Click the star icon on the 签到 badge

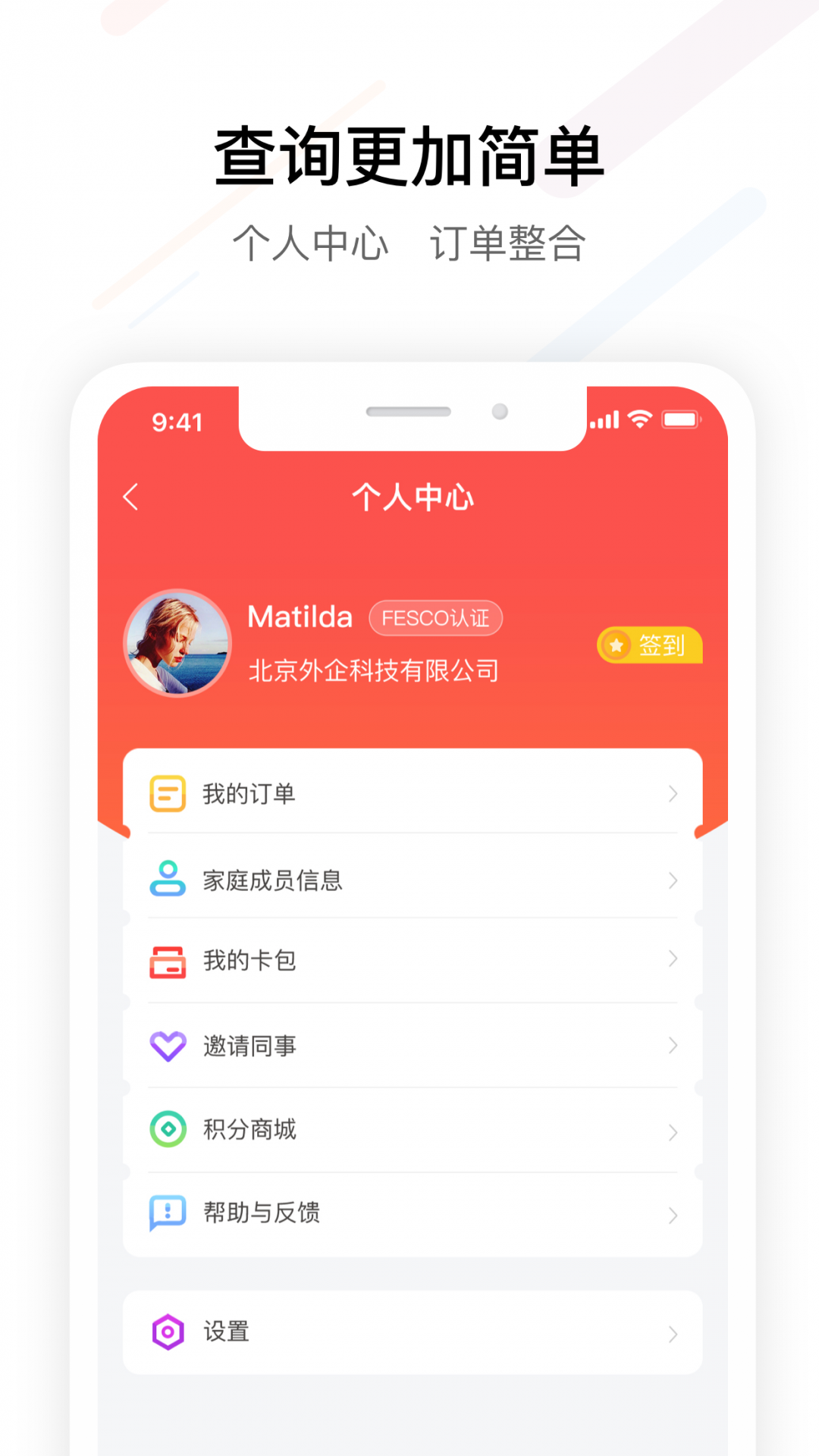tap(617, 646)
